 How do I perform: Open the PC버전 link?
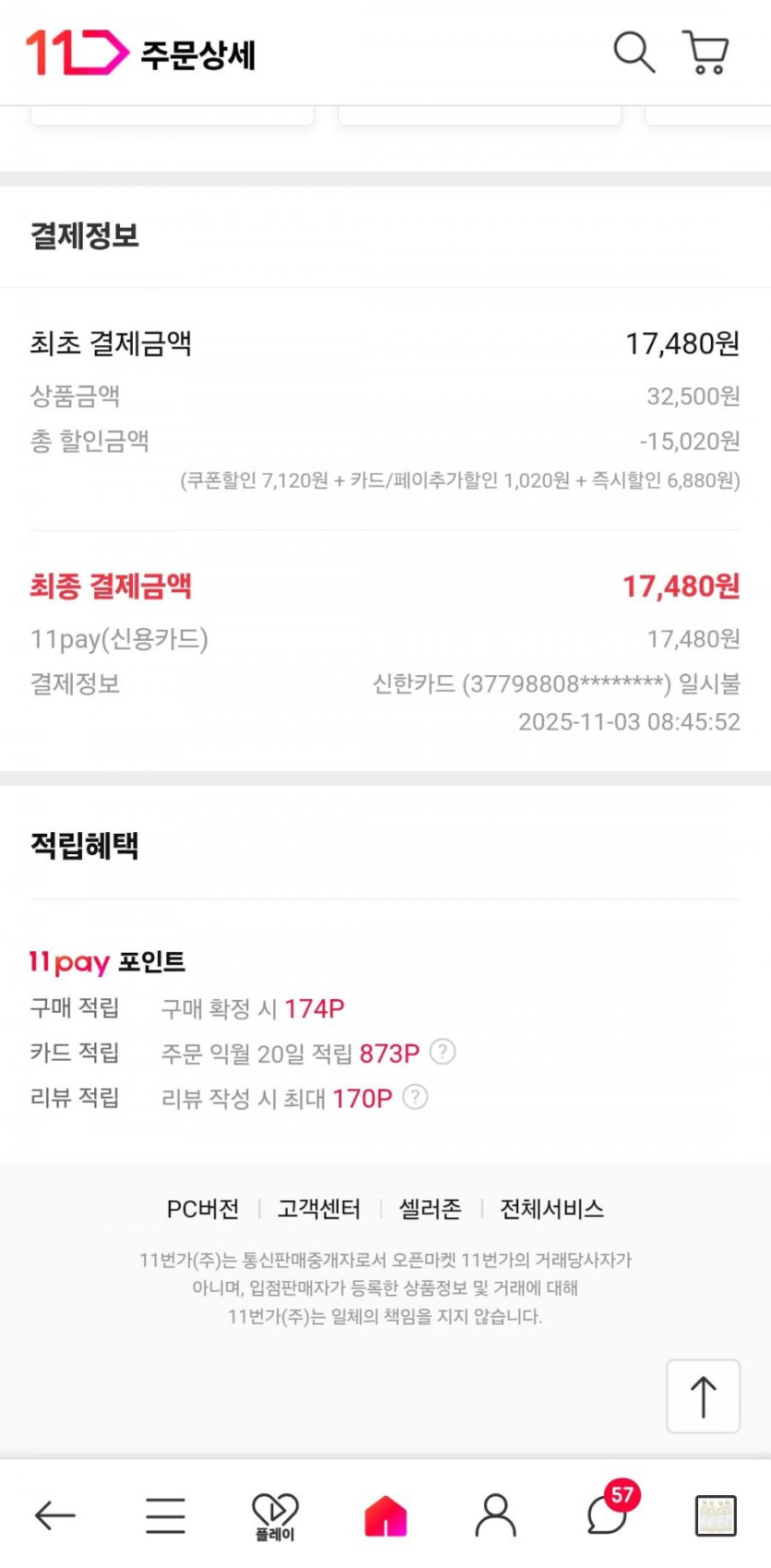(202, 1209)
